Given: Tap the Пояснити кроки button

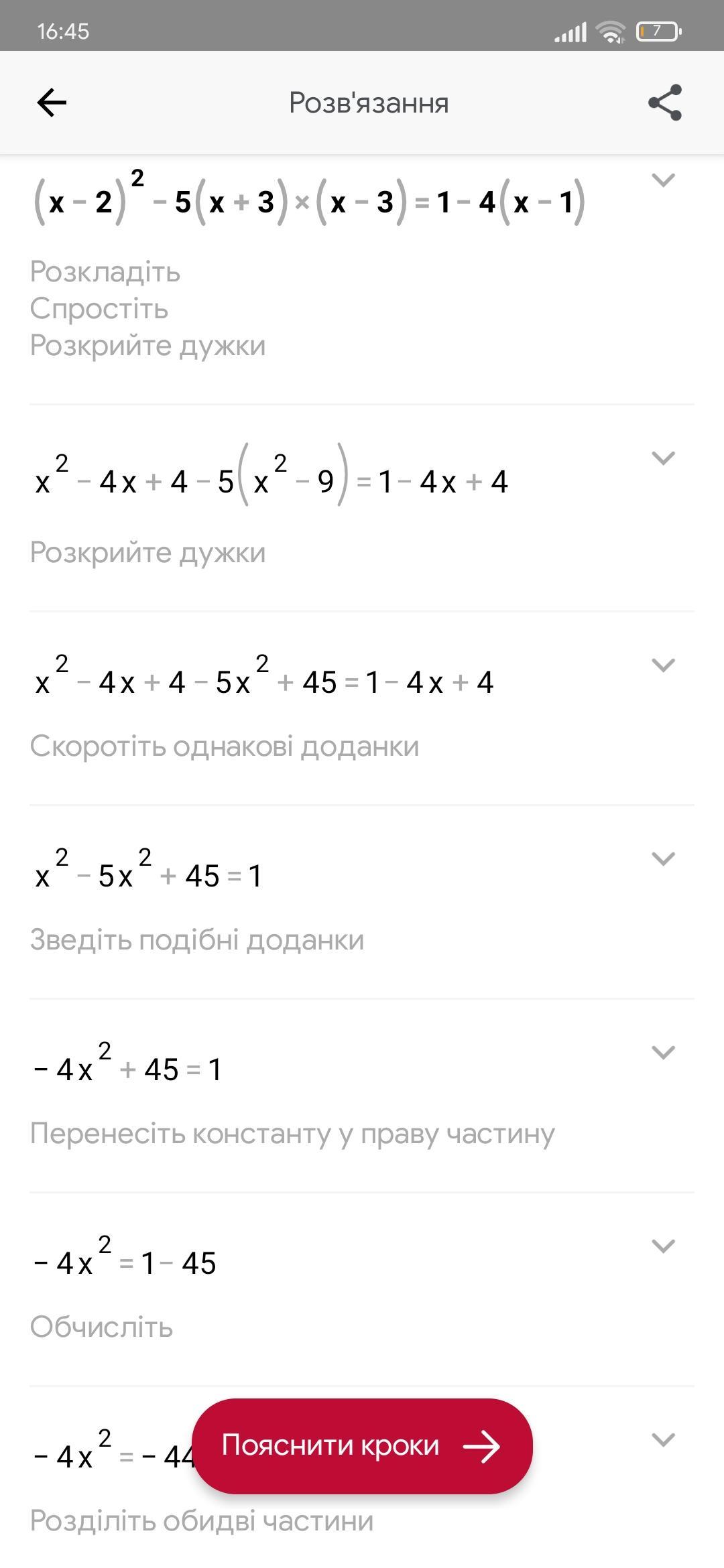Looking at the screenshot, I should click(x=362, y=1445).
